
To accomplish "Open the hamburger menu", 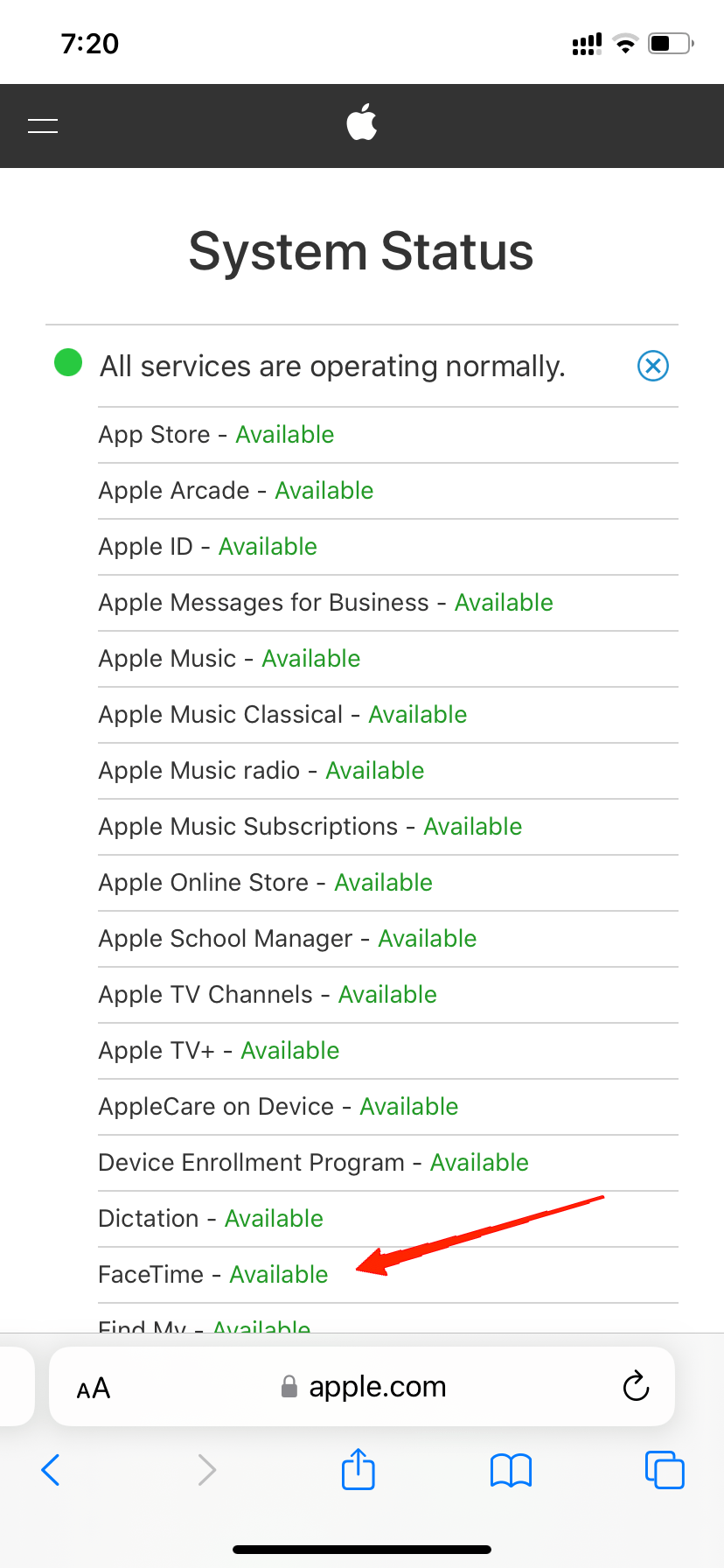I will click(x=43, y=126).
